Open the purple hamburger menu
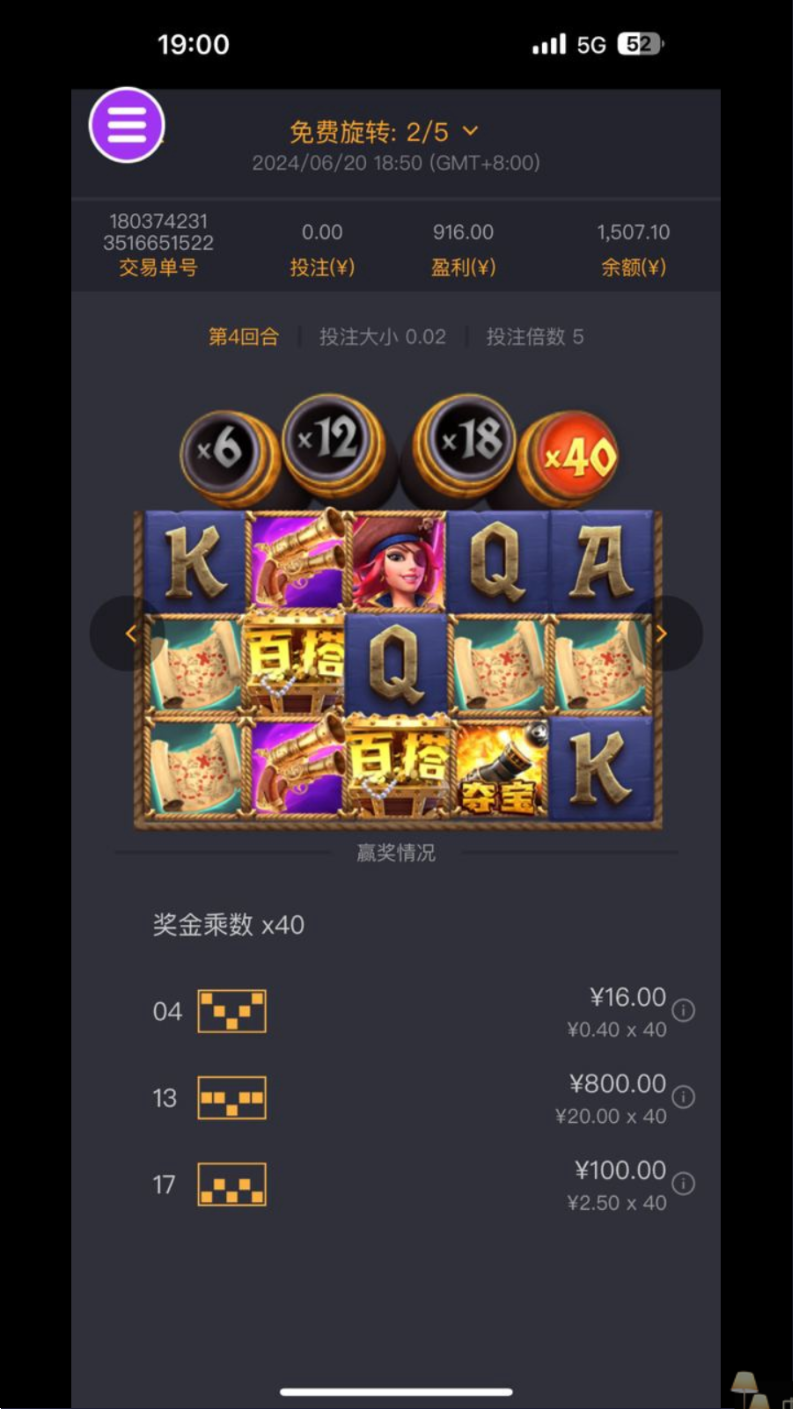 pos(126,125)
